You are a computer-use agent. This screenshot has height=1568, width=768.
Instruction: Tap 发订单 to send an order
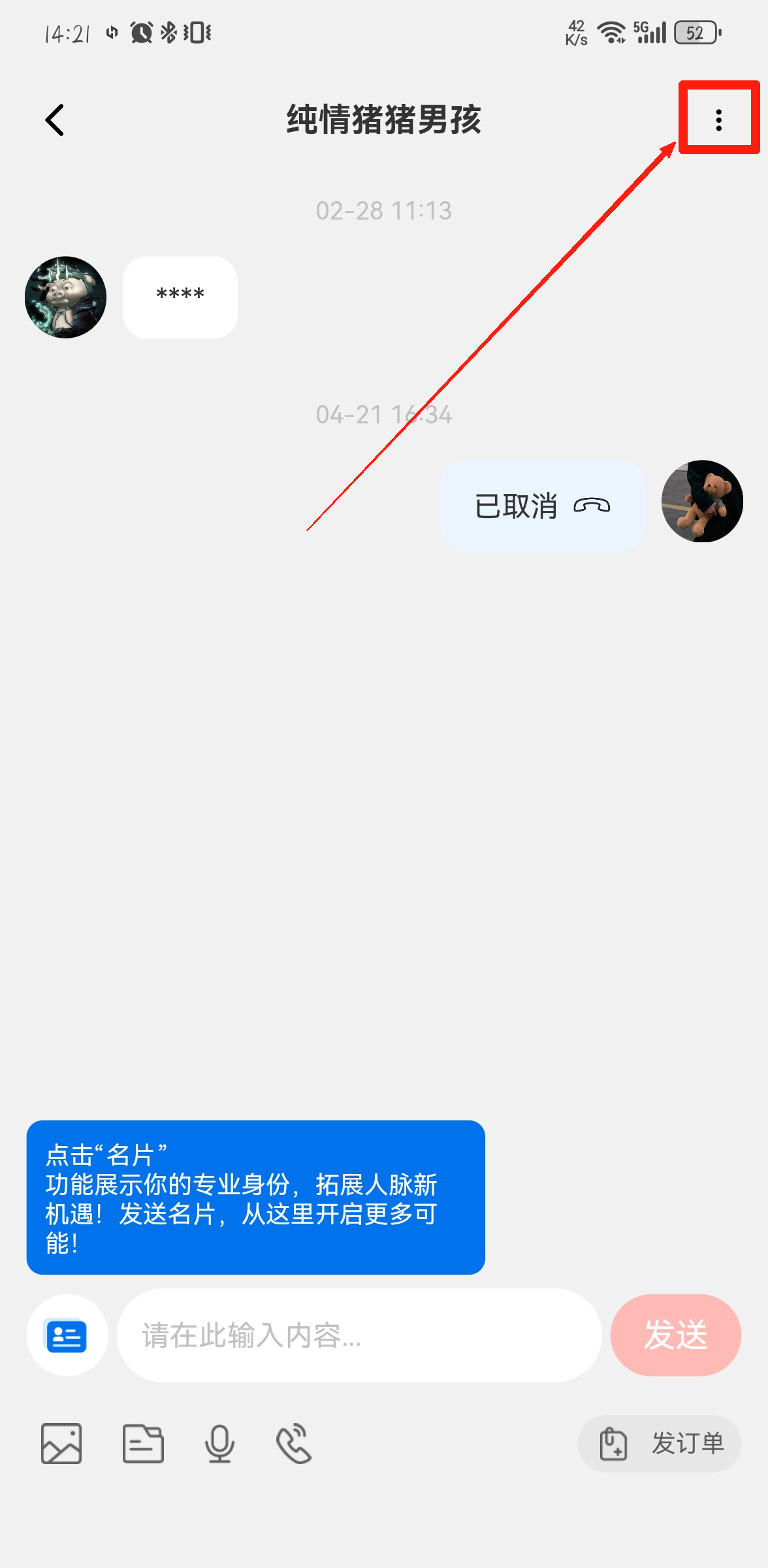click(660, 1443)
